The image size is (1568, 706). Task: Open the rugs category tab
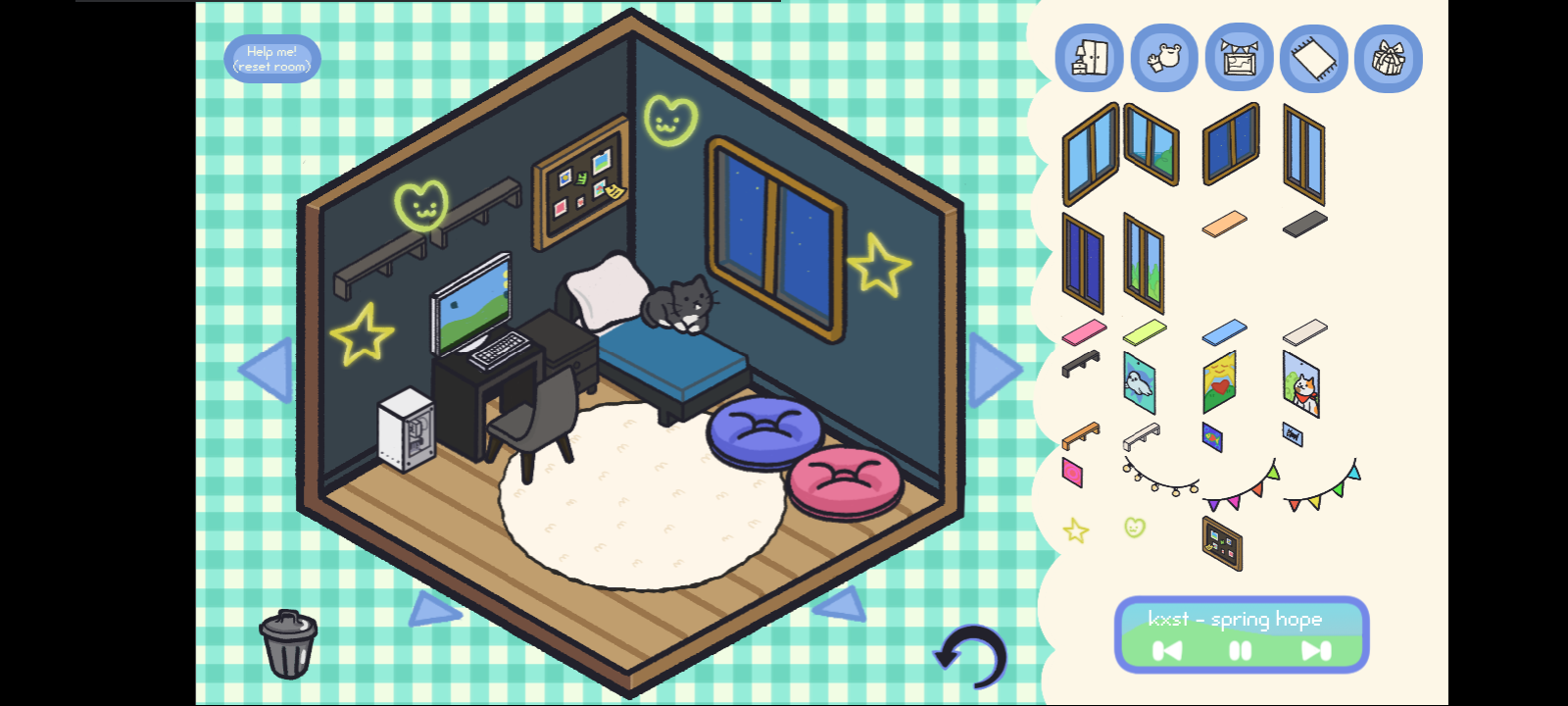tap(1313, 59)
